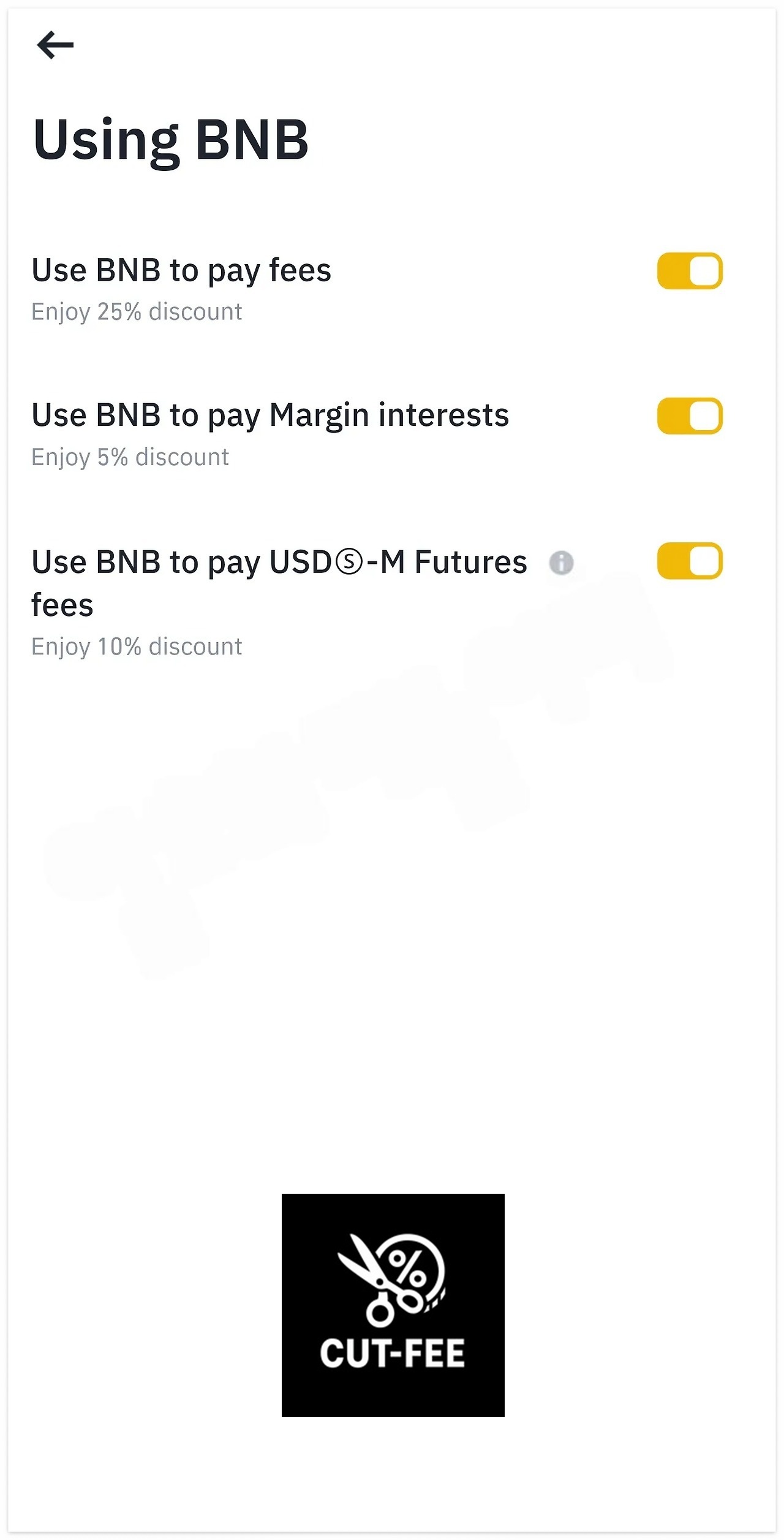Turn off BNB for Margin interests
Screen dimensions: 784x1540
[x=690, y=416]
